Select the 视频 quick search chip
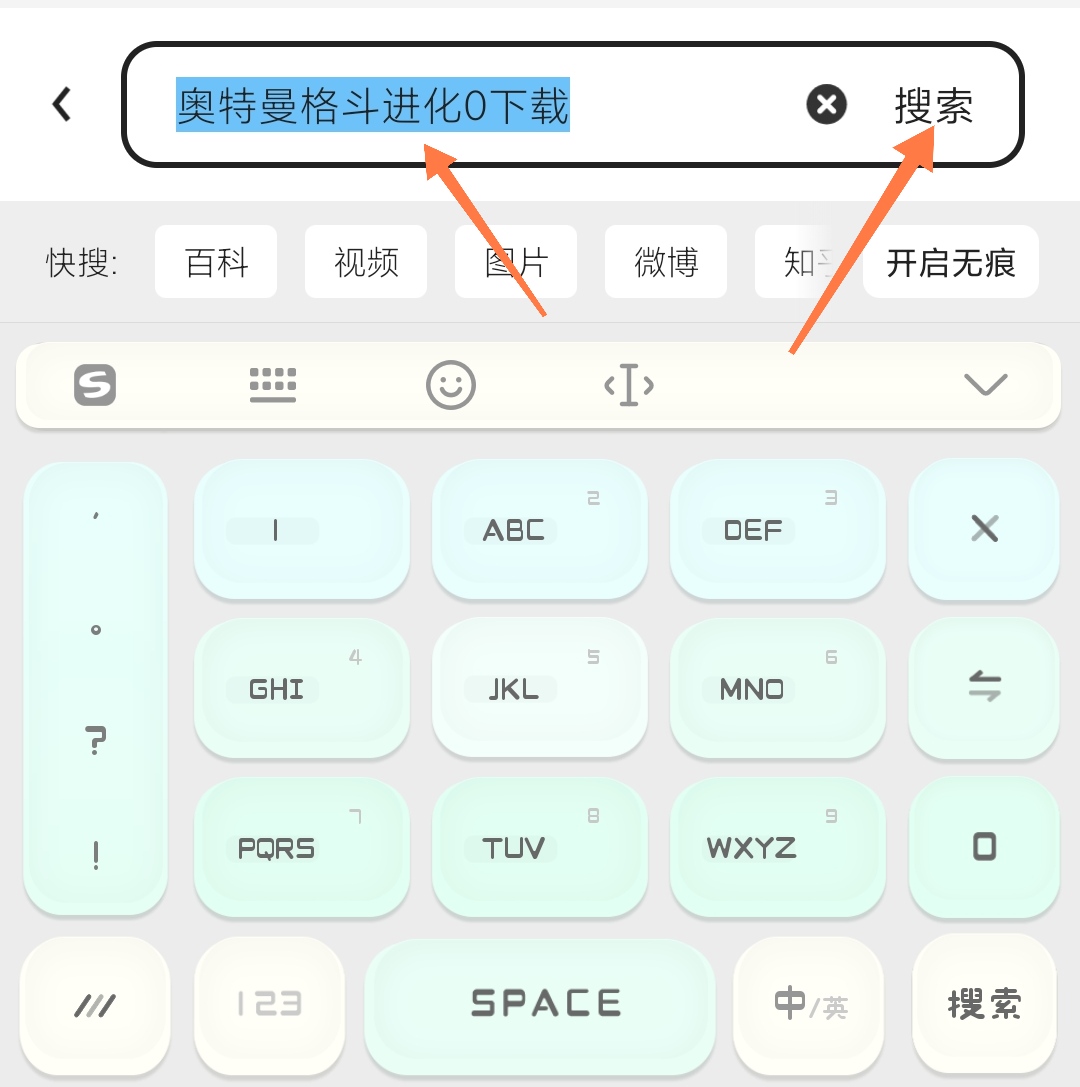 tap(366, 262)
